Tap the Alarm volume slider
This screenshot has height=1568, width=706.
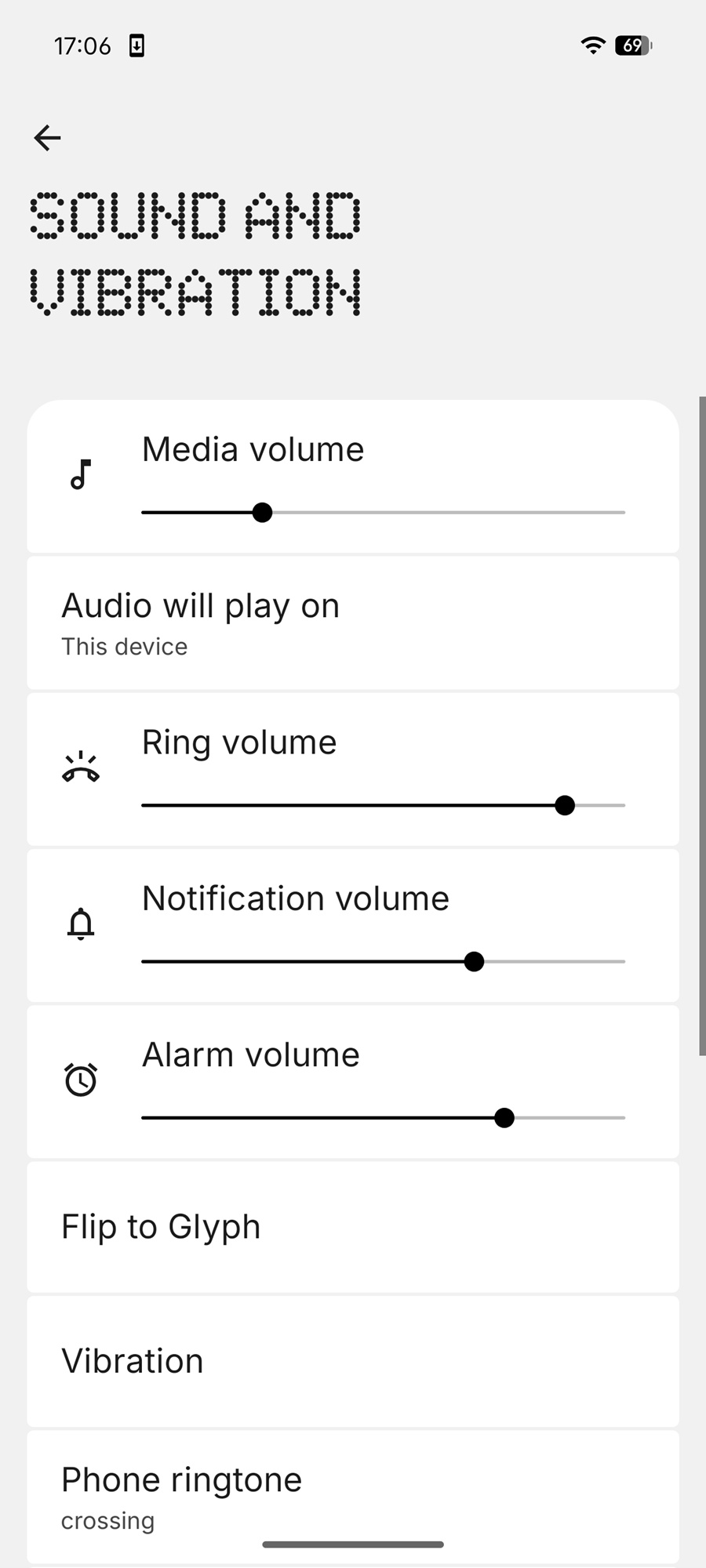tap(383, 1118)
